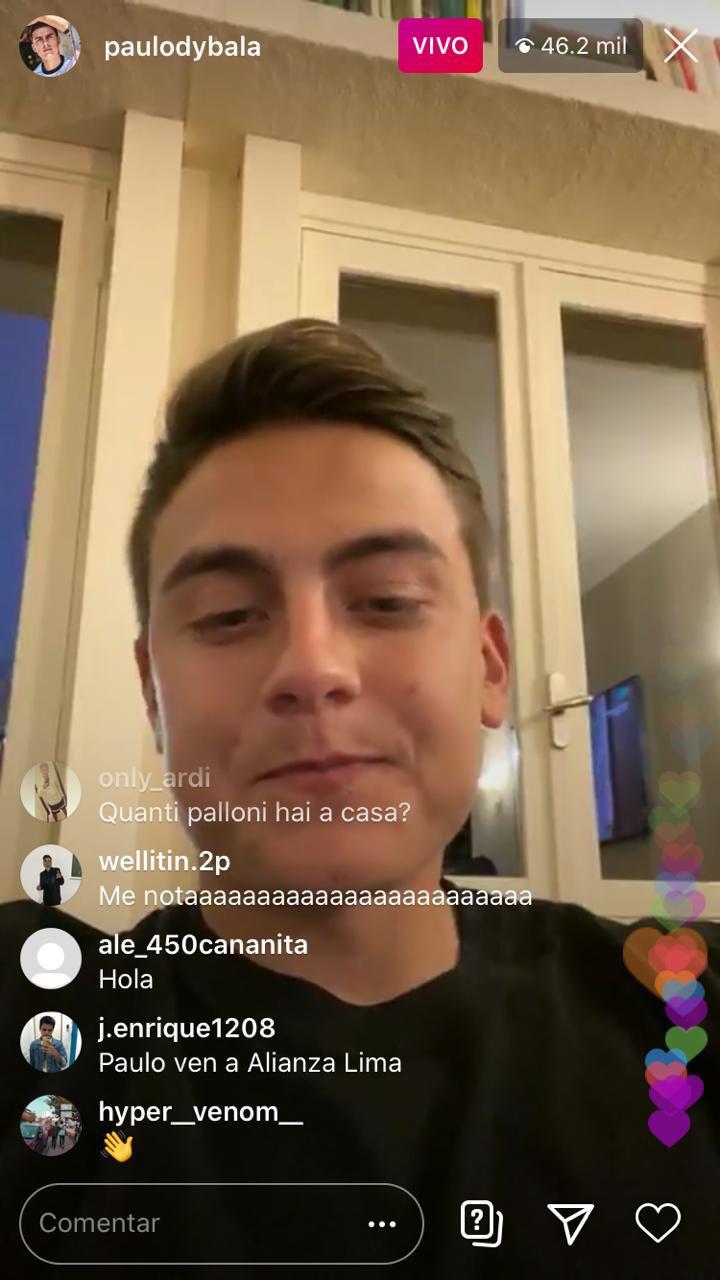Tap the ale_450cananita comment
Image resolution: width=720 pixels, height=1280 pixels.
203,962
